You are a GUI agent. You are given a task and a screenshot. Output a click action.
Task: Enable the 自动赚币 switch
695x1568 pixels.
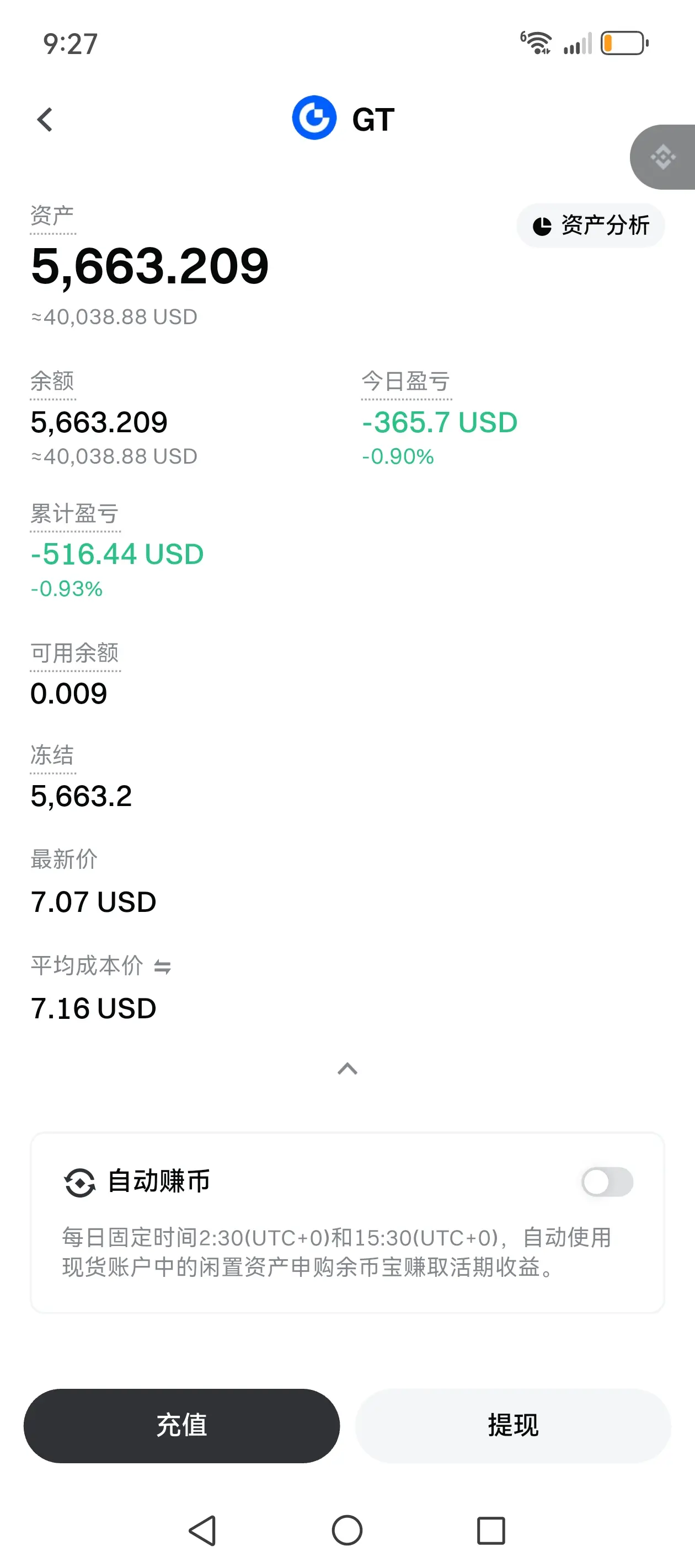click(x=607, y=1182)
